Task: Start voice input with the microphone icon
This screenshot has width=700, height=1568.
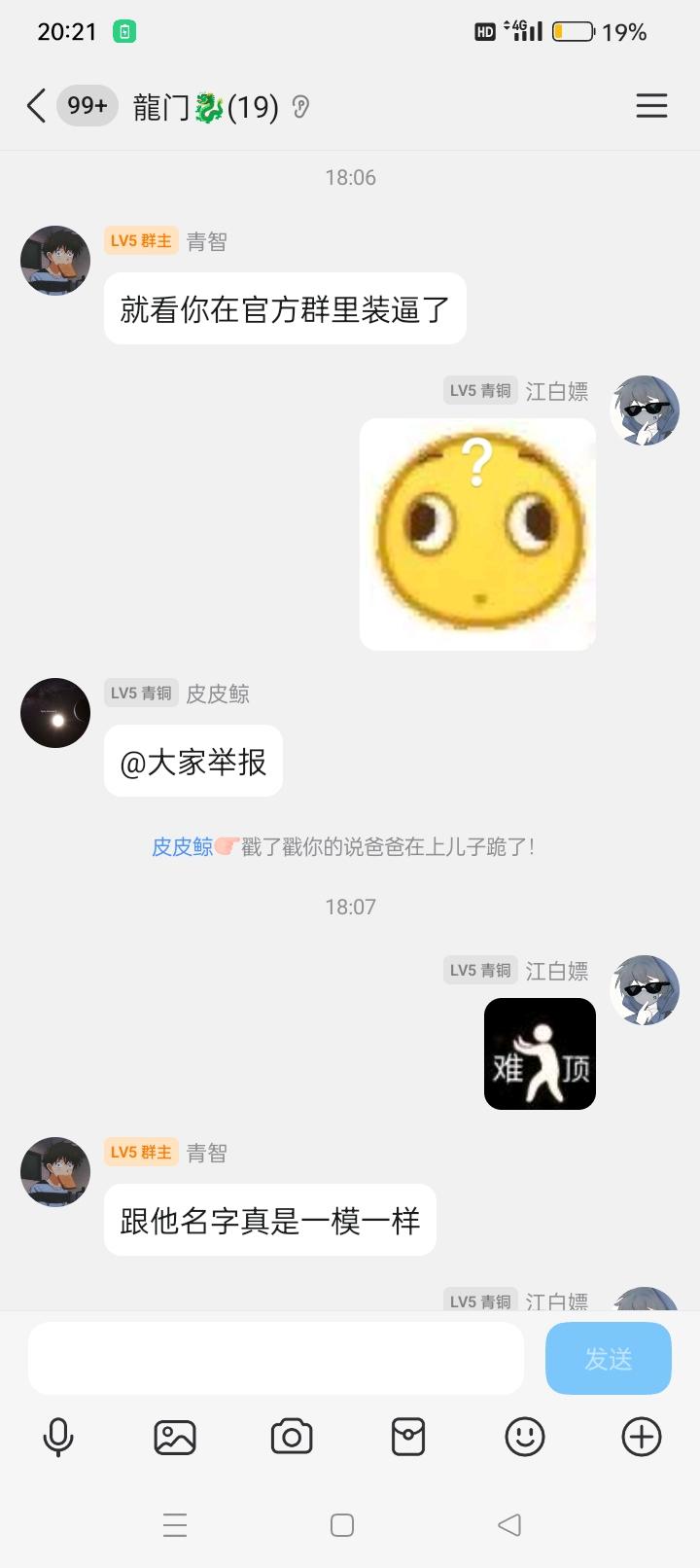Action: pyautogui.click(x=58, y=1437)
